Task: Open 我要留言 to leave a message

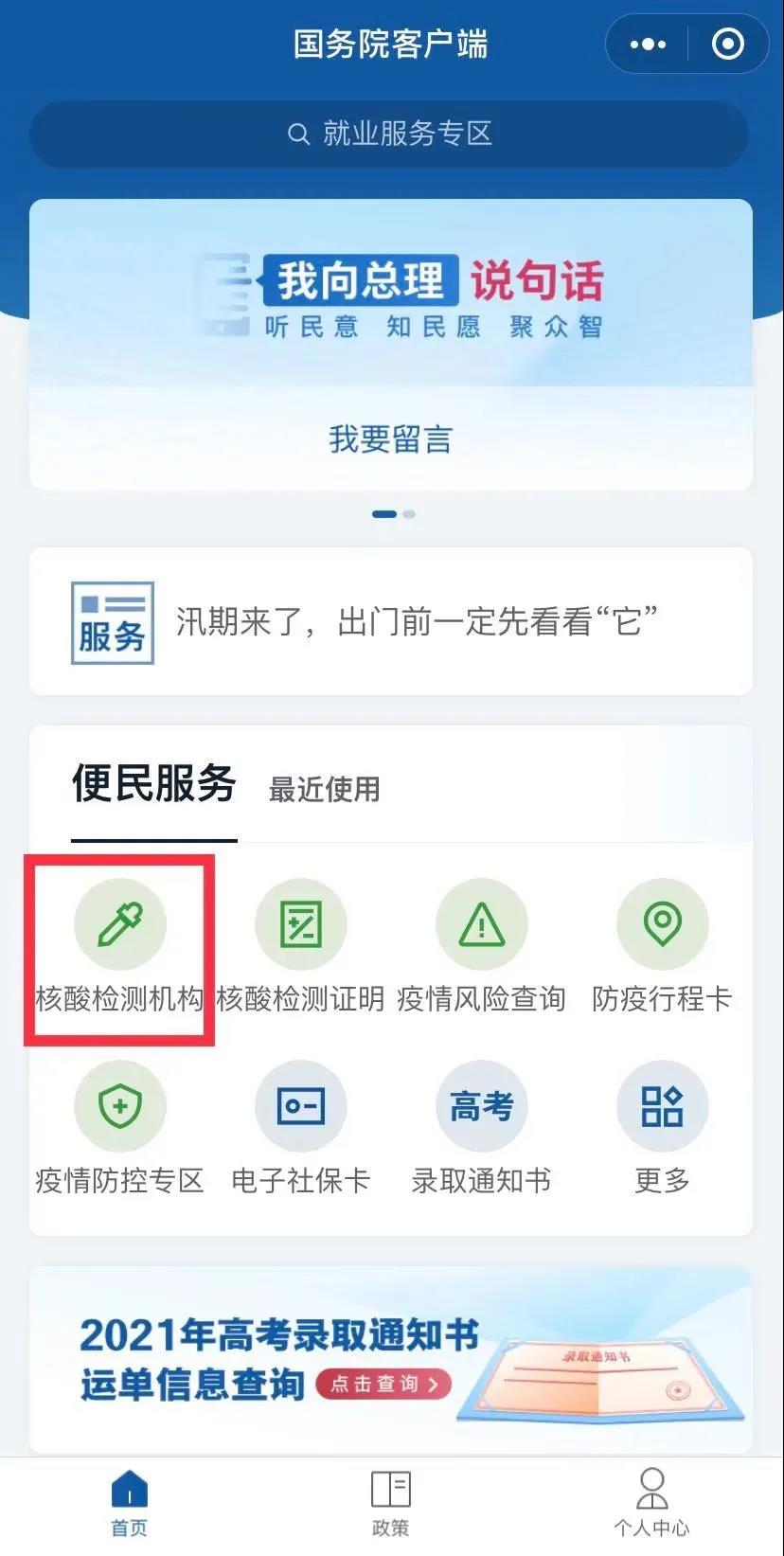Action: [390, 439]
